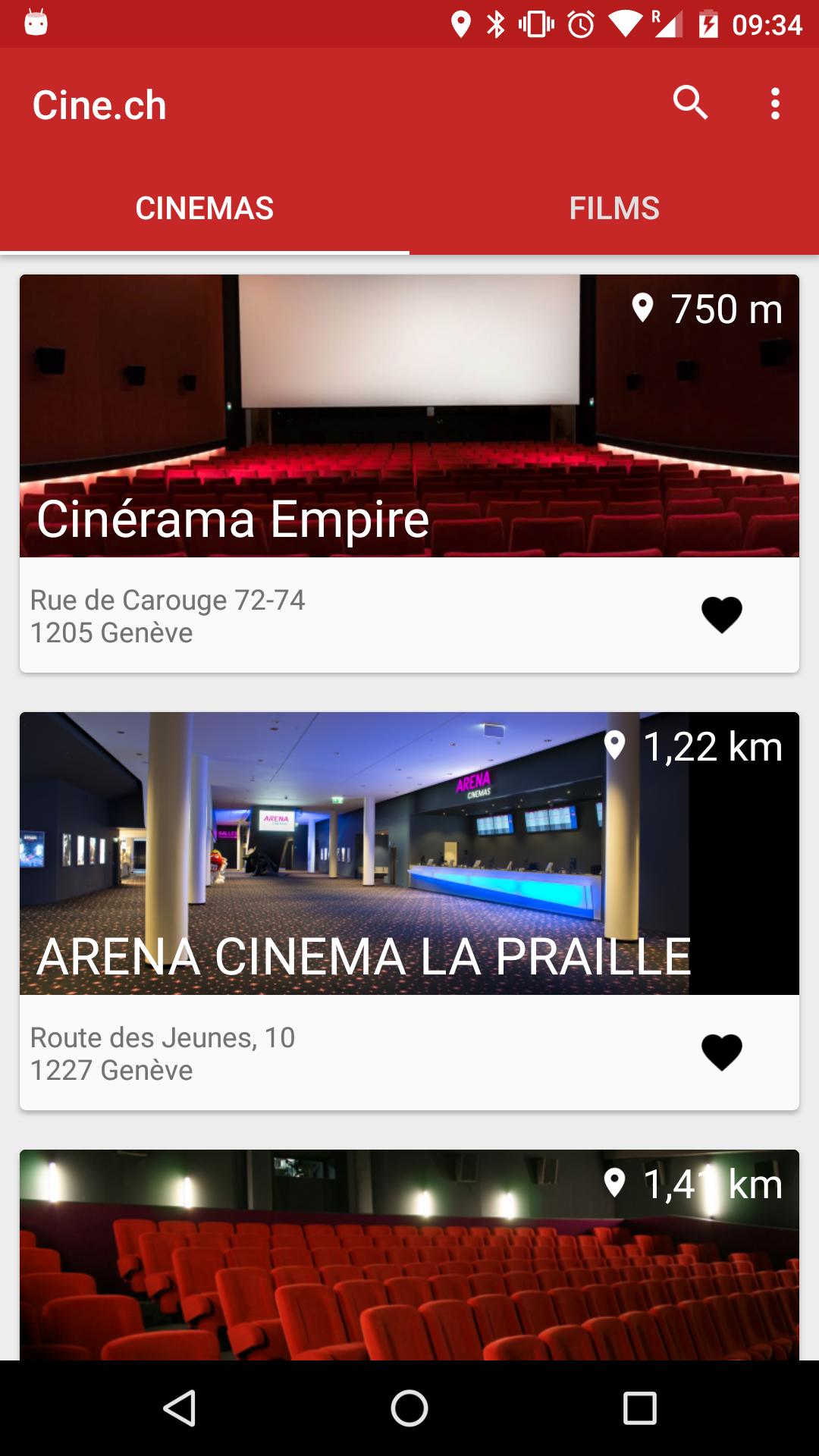Open the overflow menu
Image resolution: width=819 pixels, height=1456 pixels.
click(774, 103)
